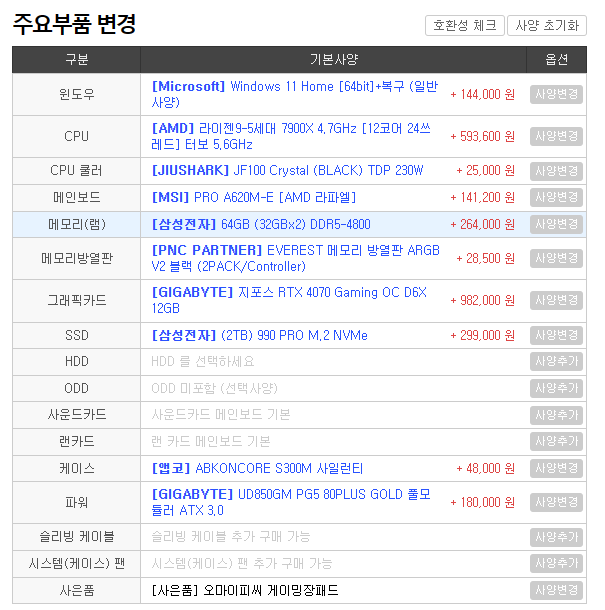This screenshot has width=605, height=610.
Task: Add a 시스템(케이스) 팬
Action: coord(556,564)
